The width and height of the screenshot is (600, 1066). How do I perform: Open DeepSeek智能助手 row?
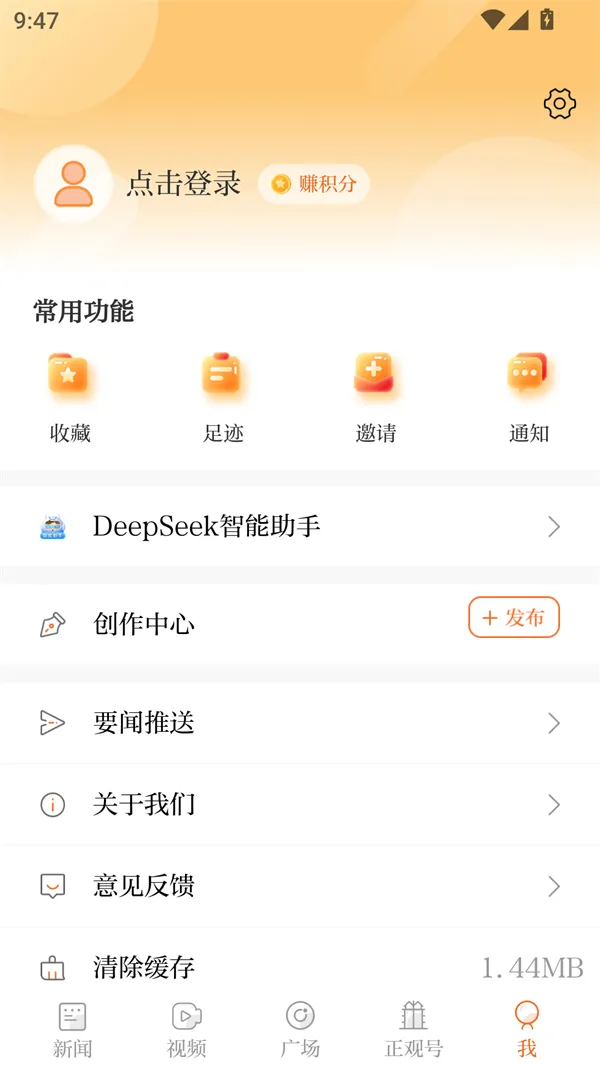[x=300, y=526]
